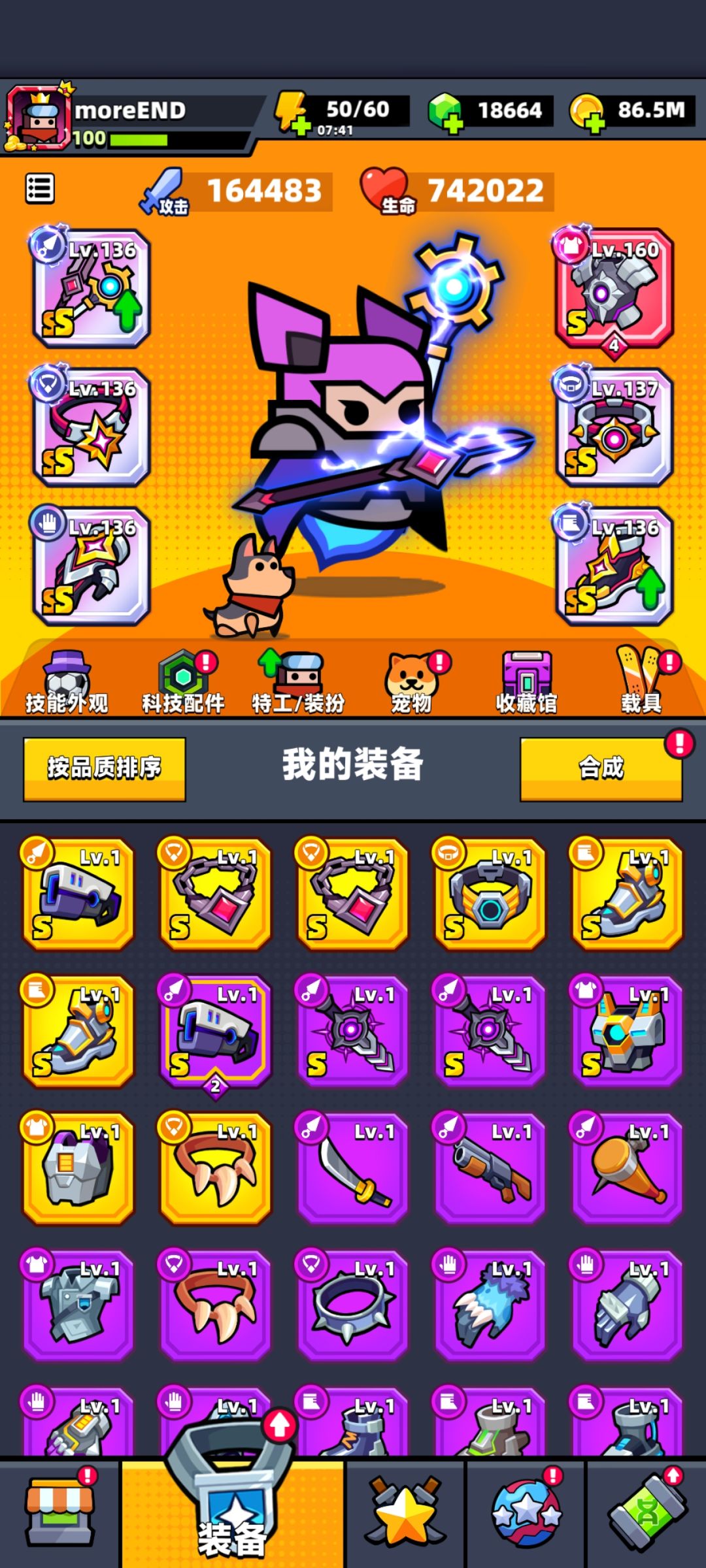
Task: Open 技能外观 skill appearance
Action: pos(67,681)
